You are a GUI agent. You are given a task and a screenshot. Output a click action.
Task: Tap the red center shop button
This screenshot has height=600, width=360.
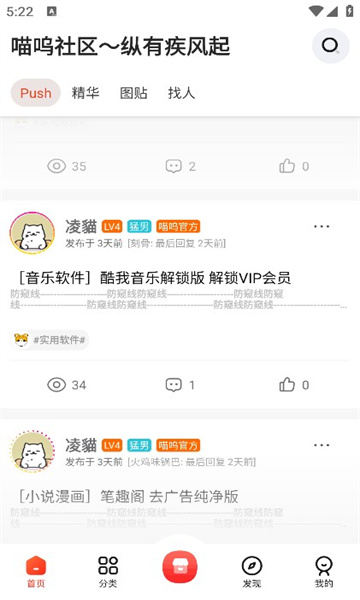coord(180,567)
